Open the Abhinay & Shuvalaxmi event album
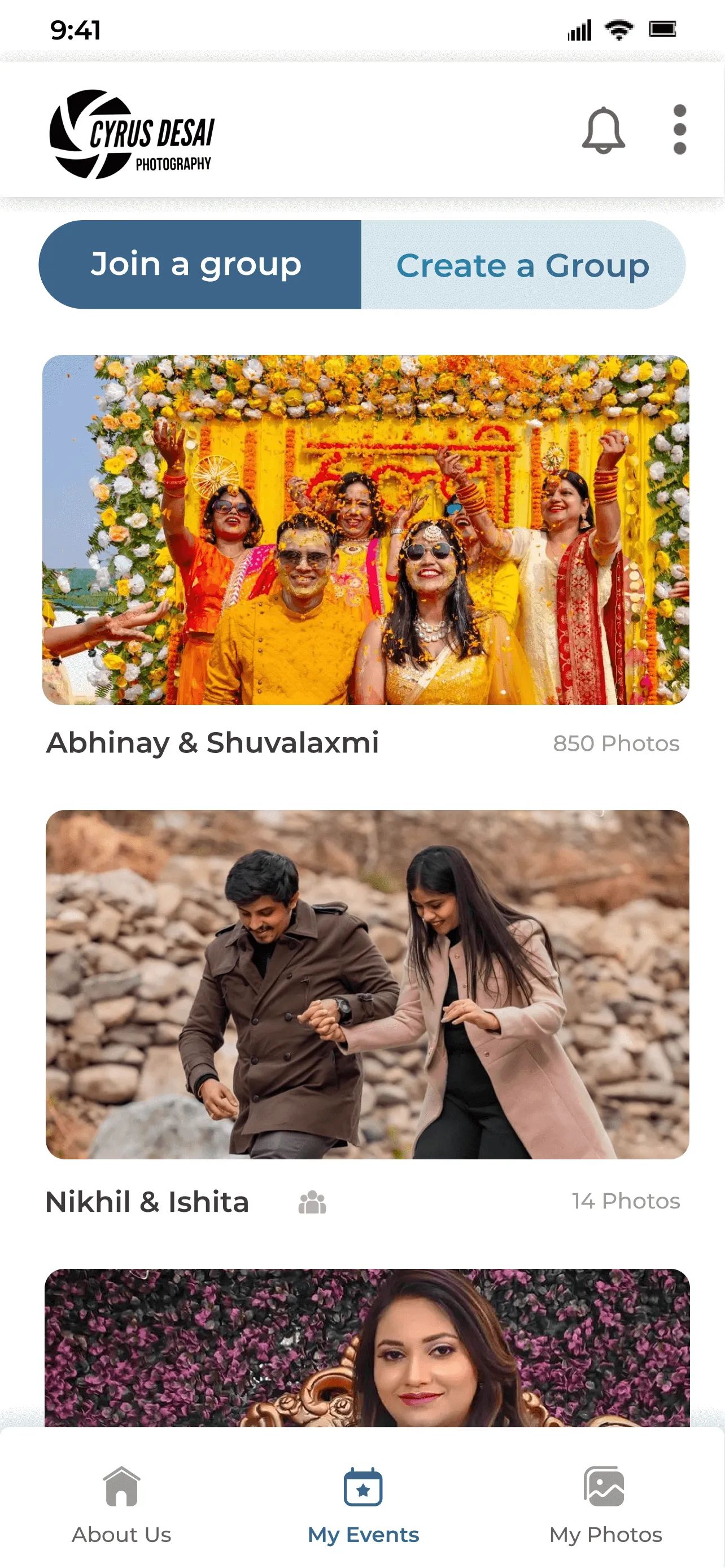 tap(365, 529)
